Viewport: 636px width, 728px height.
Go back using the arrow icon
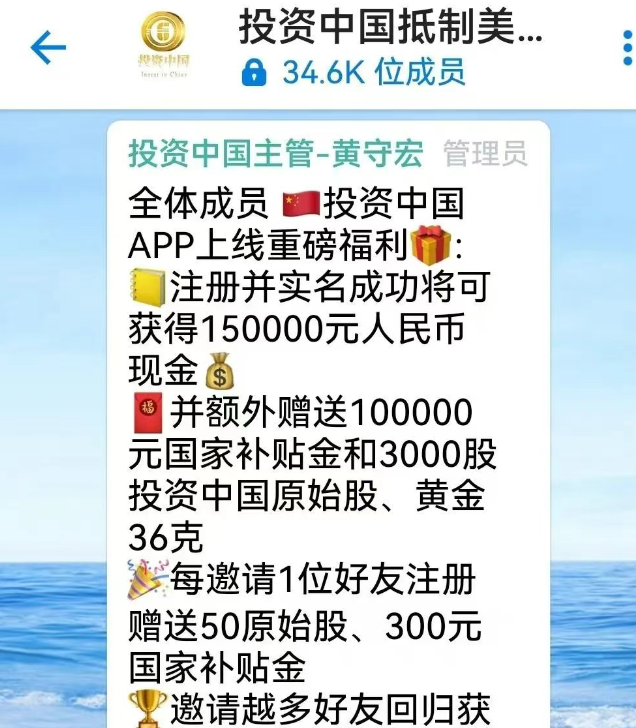click(x=47, y=48)
